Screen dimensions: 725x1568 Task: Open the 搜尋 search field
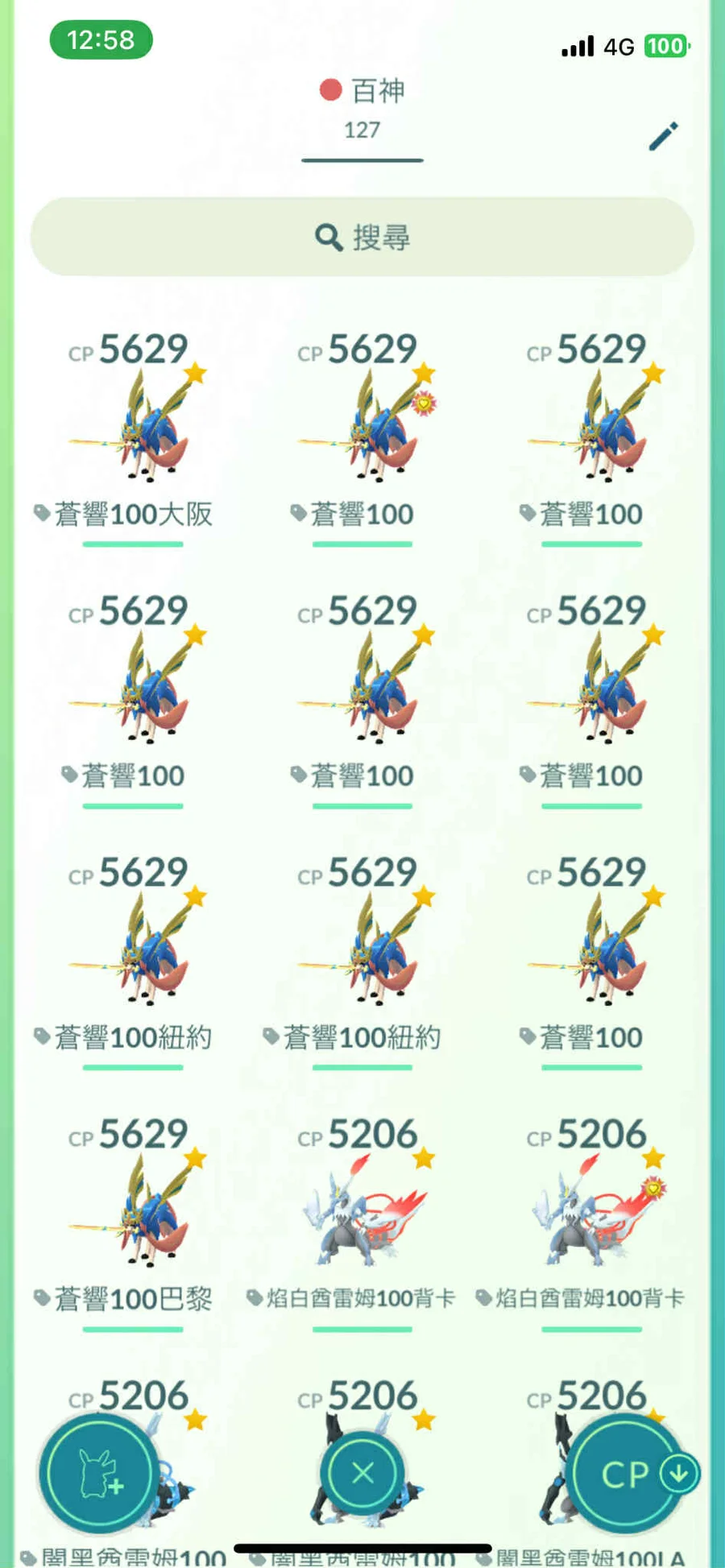tap(362, 237)
